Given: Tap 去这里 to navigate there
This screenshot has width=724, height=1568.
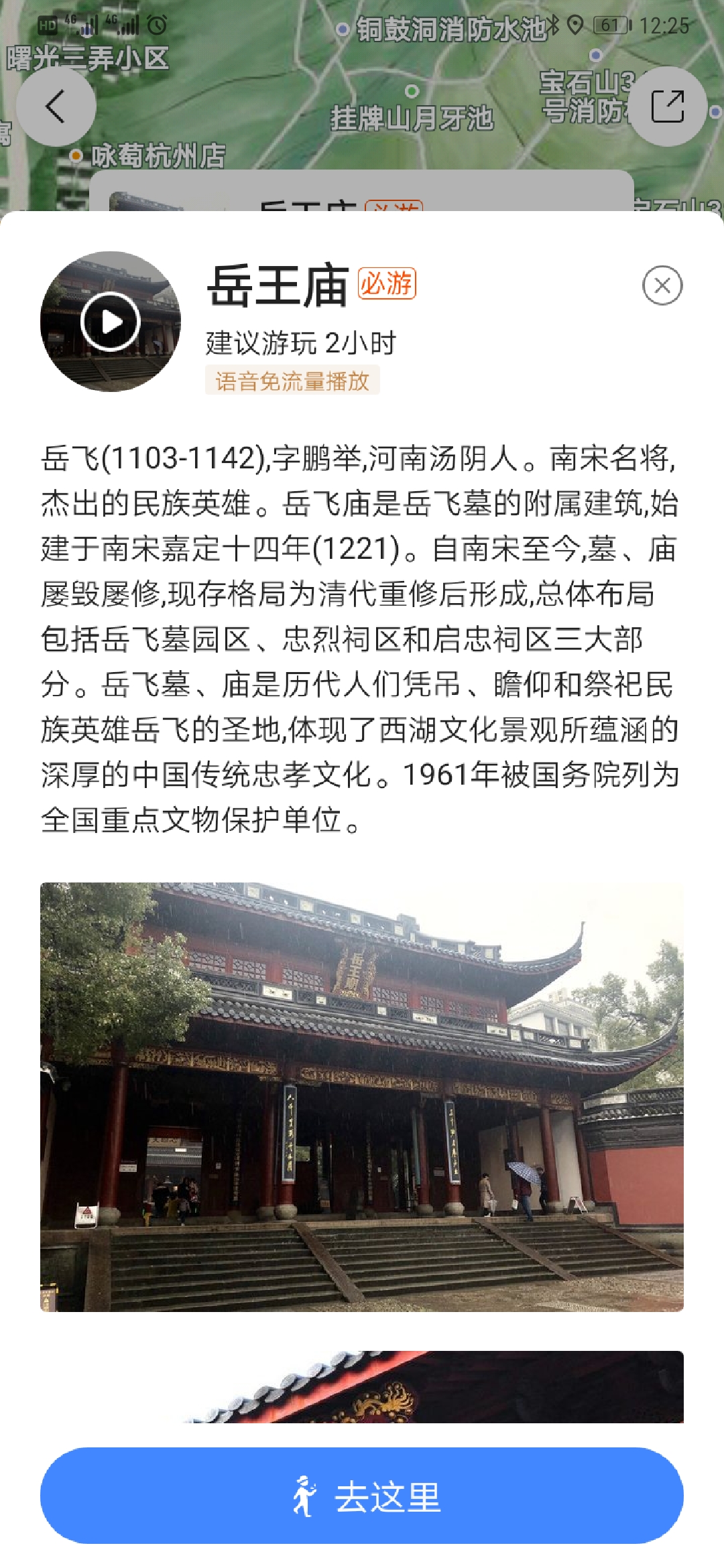Looking at the screenshot, I should pyautogui.click(x=362, y=1496).
